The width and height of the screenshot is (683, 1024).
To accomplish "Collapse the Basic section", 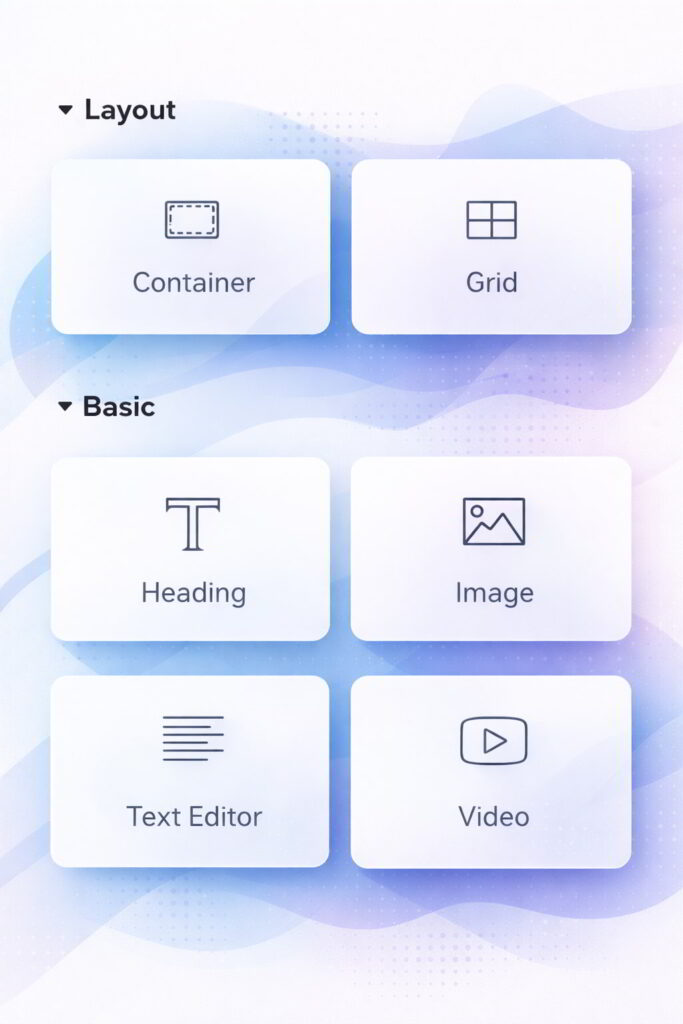I will (66, 407).
